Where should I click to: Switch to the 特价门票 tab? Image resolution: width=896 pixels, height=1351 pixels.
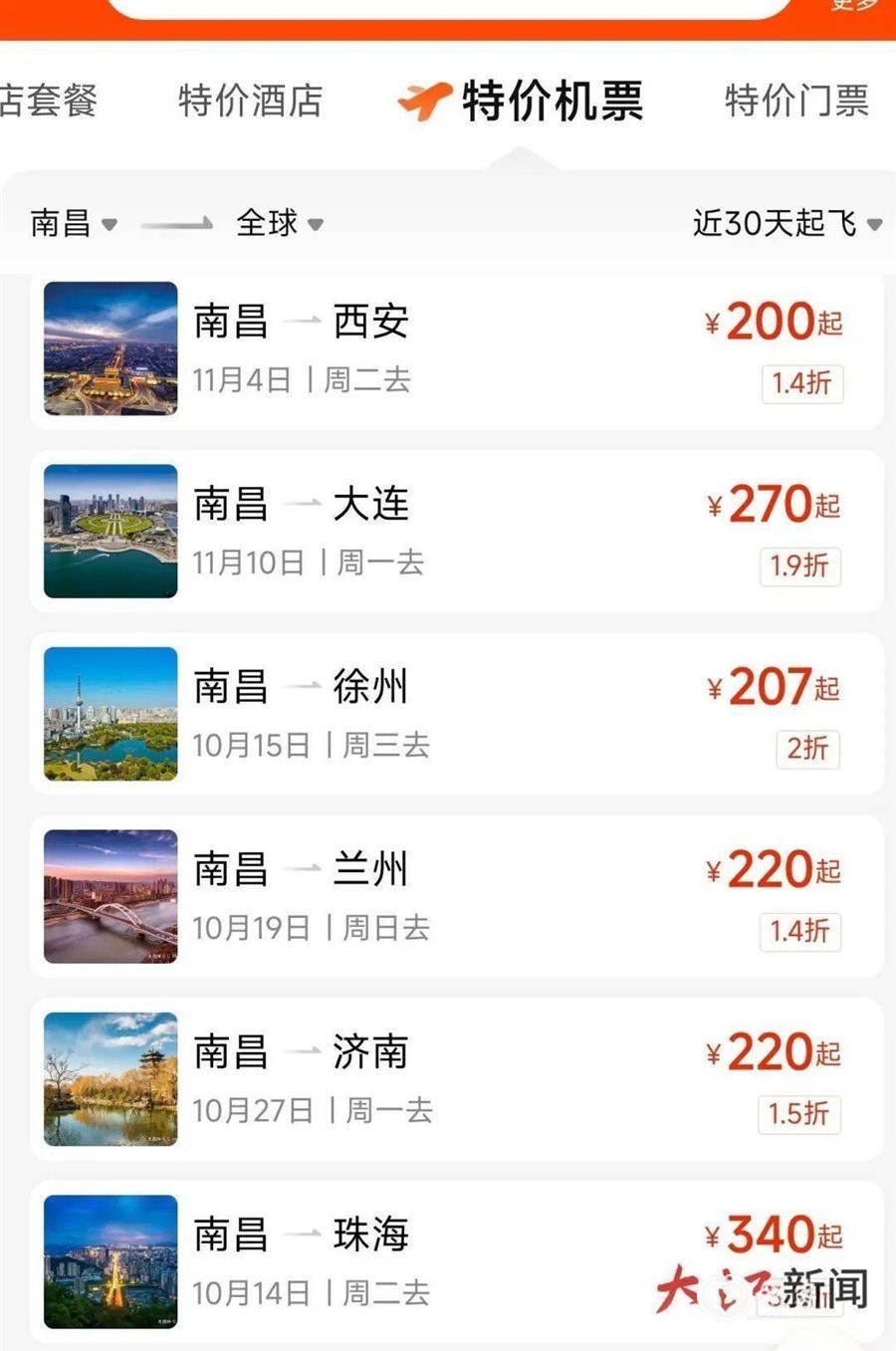795,101
